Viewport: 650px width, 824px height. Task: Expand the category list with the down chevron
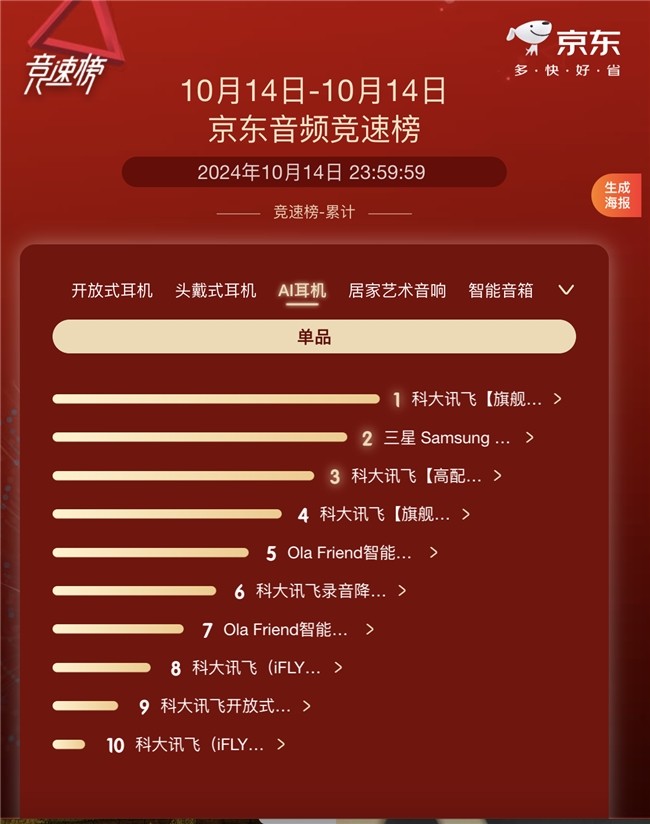tap(566, 290)
